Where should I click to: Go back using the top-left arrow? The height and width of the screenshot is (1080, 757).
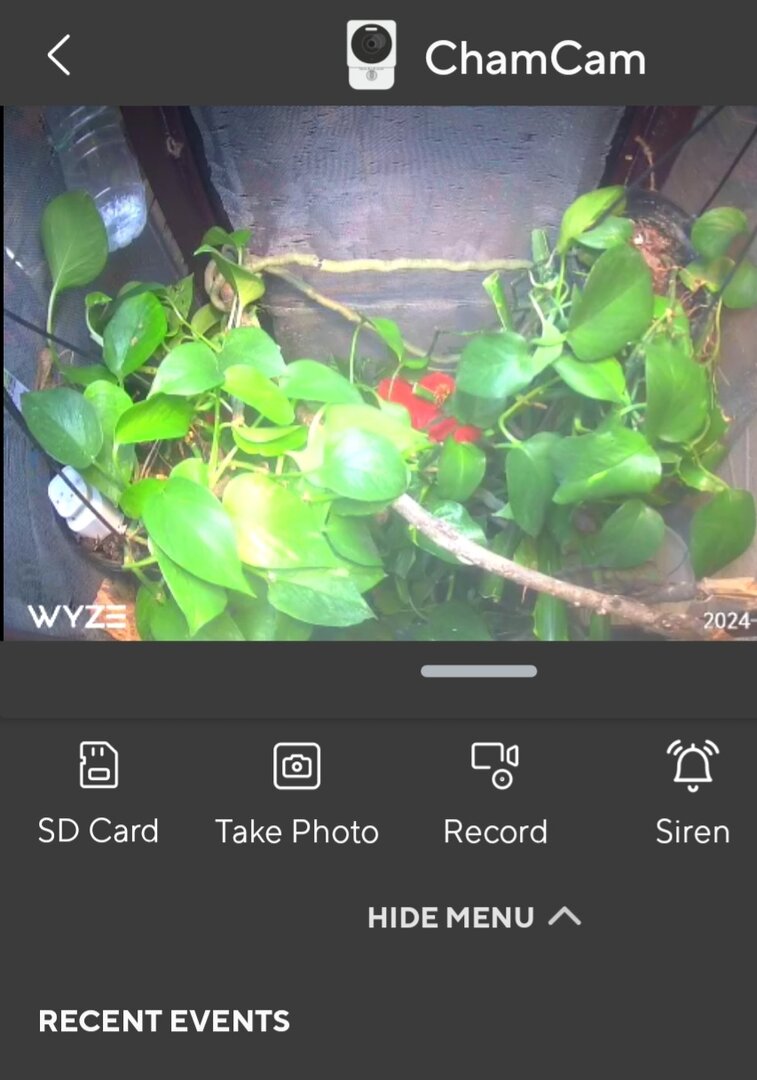[58, 55]
